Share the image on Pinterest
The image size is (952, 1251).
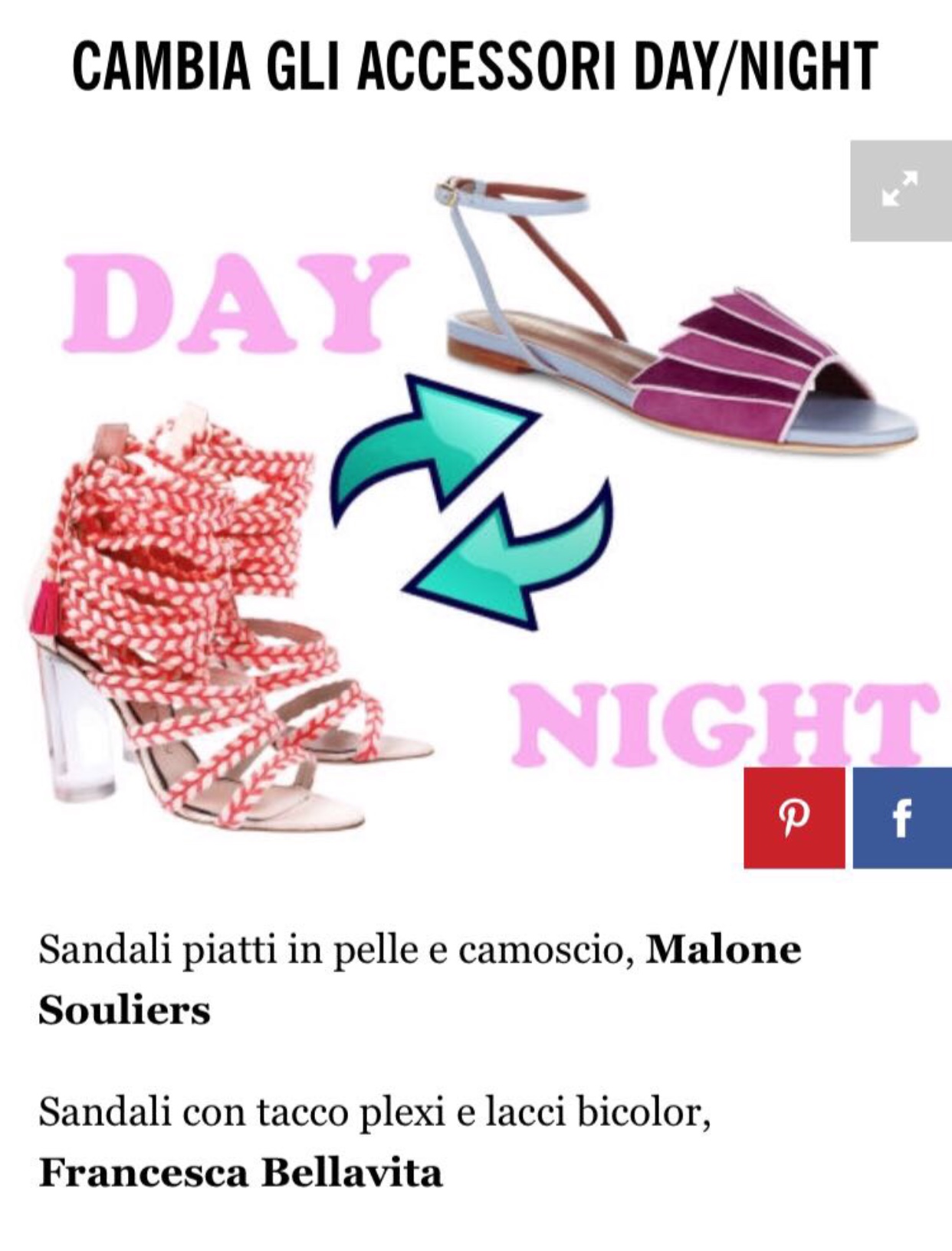click(x=793, y=818)
